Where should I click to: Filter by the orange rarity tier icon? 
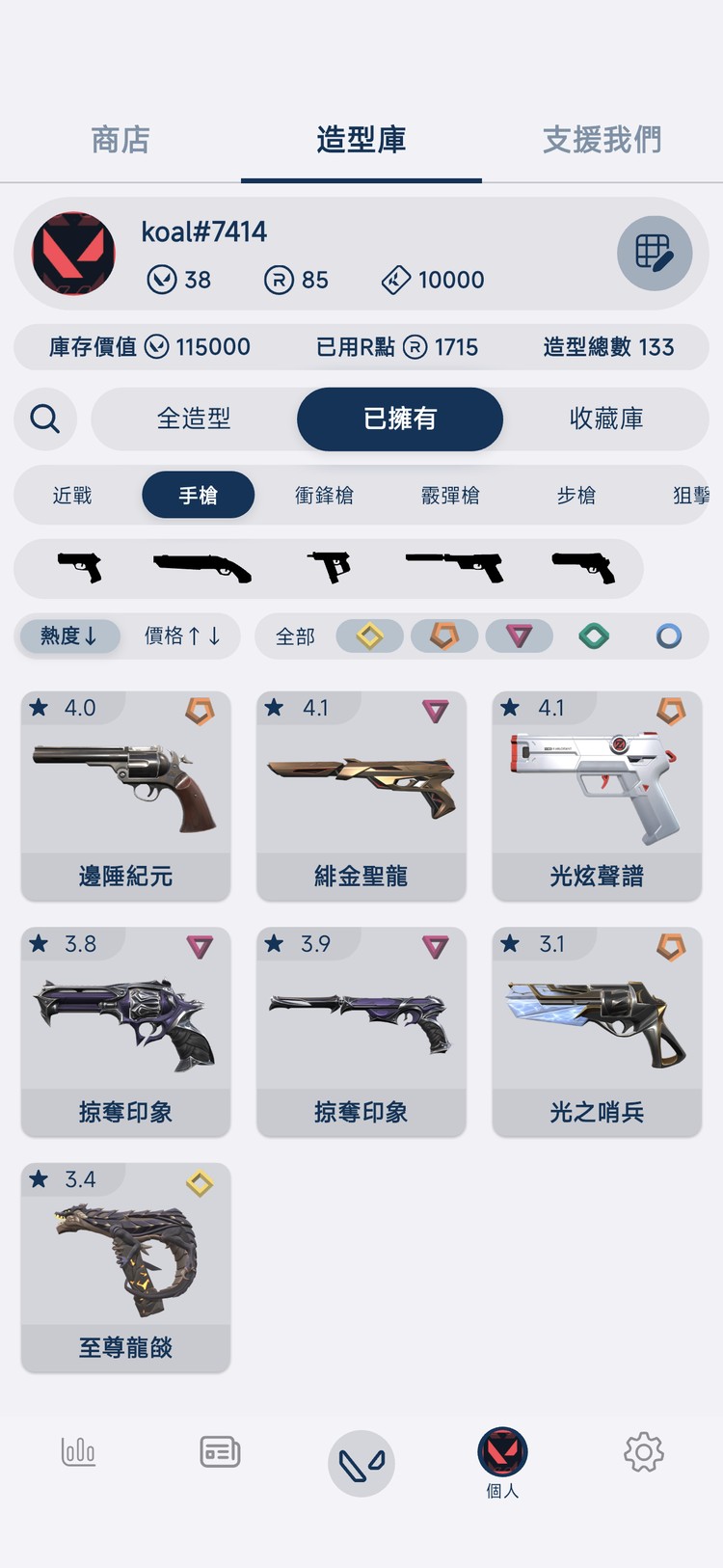(x=444, y=636)
